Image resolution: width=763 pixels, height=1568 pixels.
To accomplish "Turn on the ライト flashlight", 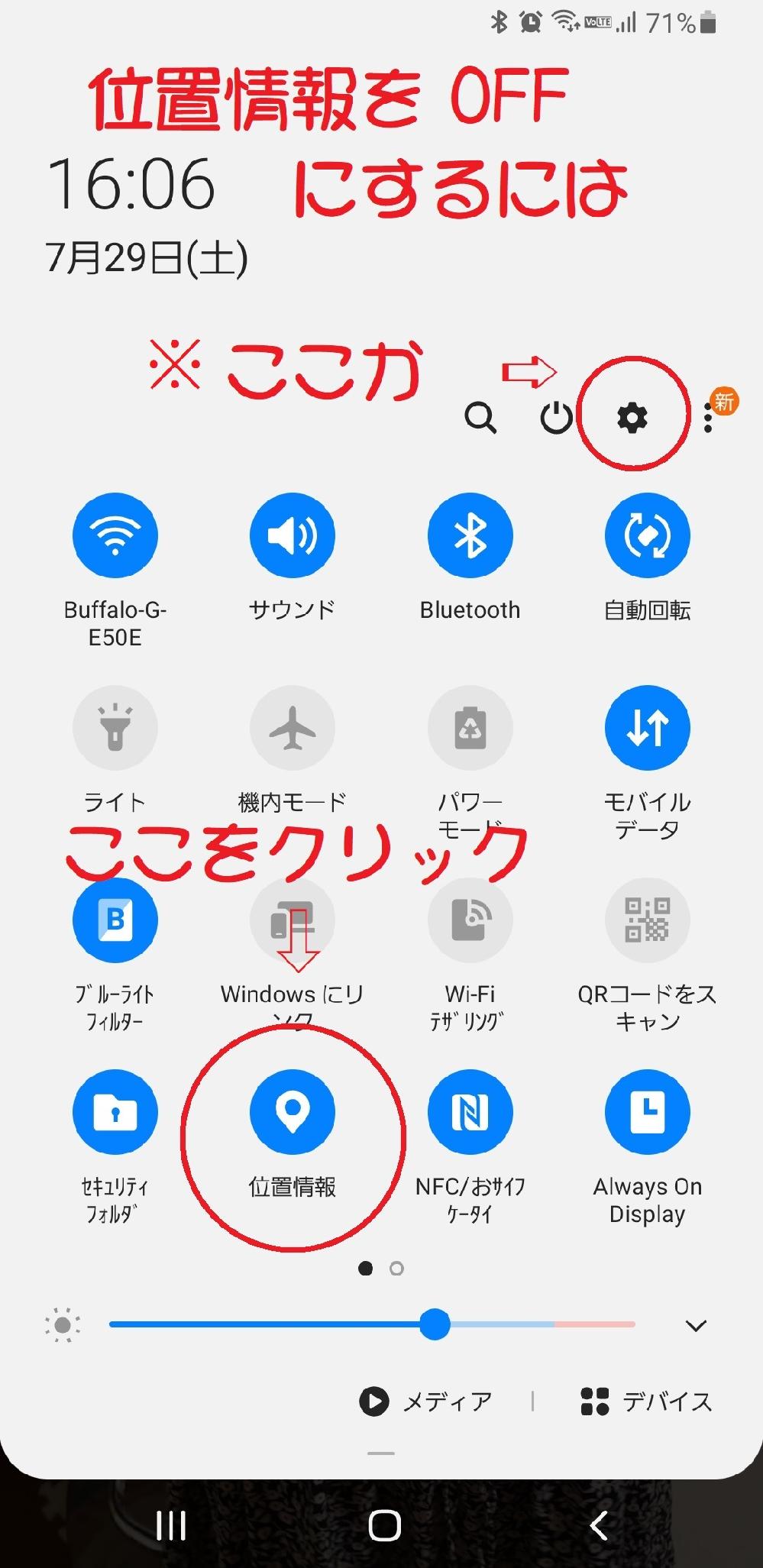I will click(x=115, y=728).
